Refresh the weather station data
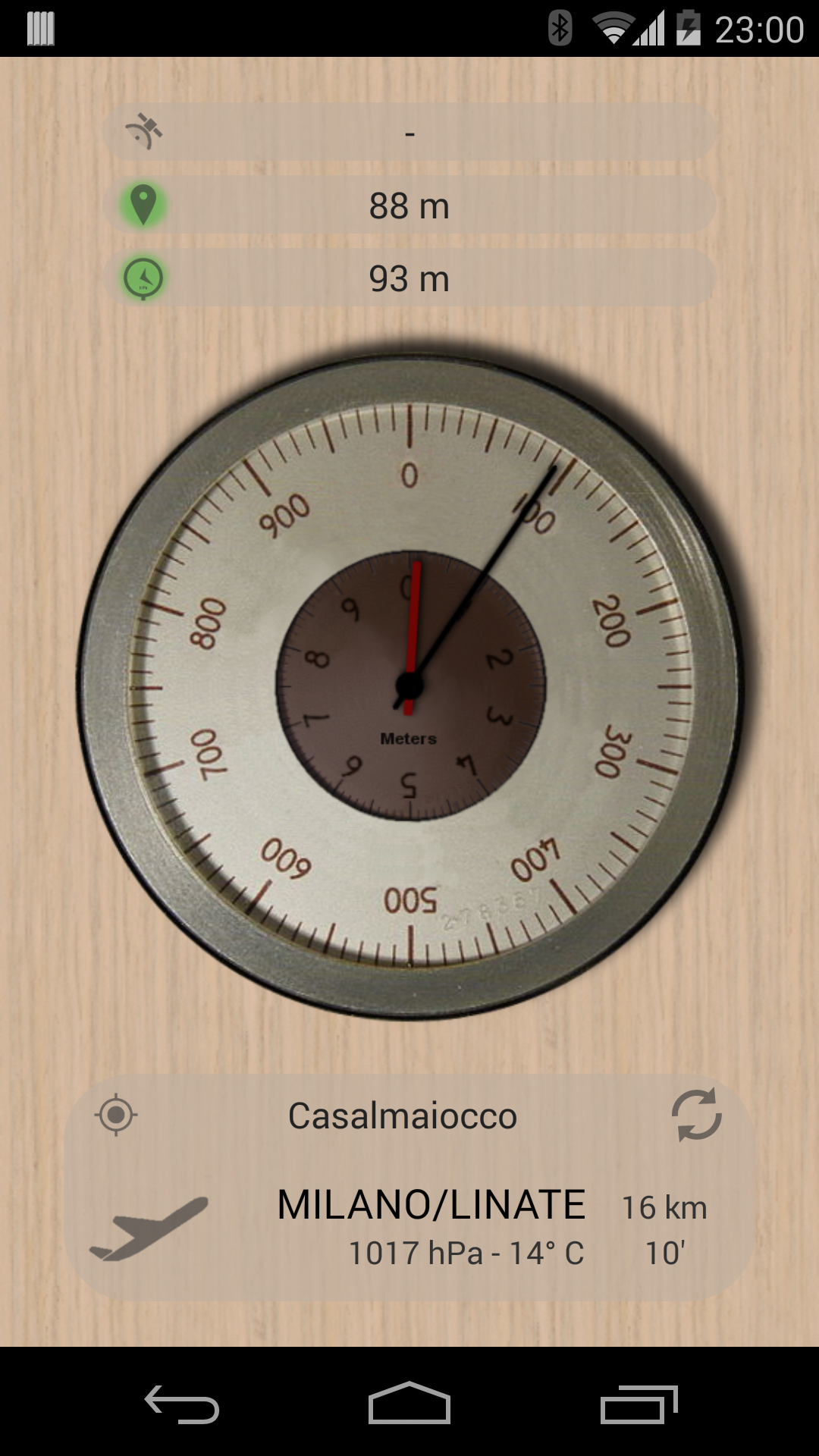The height and width of the screenshot is (1456, 819). pyautogui.click(x=696, y=1115)
